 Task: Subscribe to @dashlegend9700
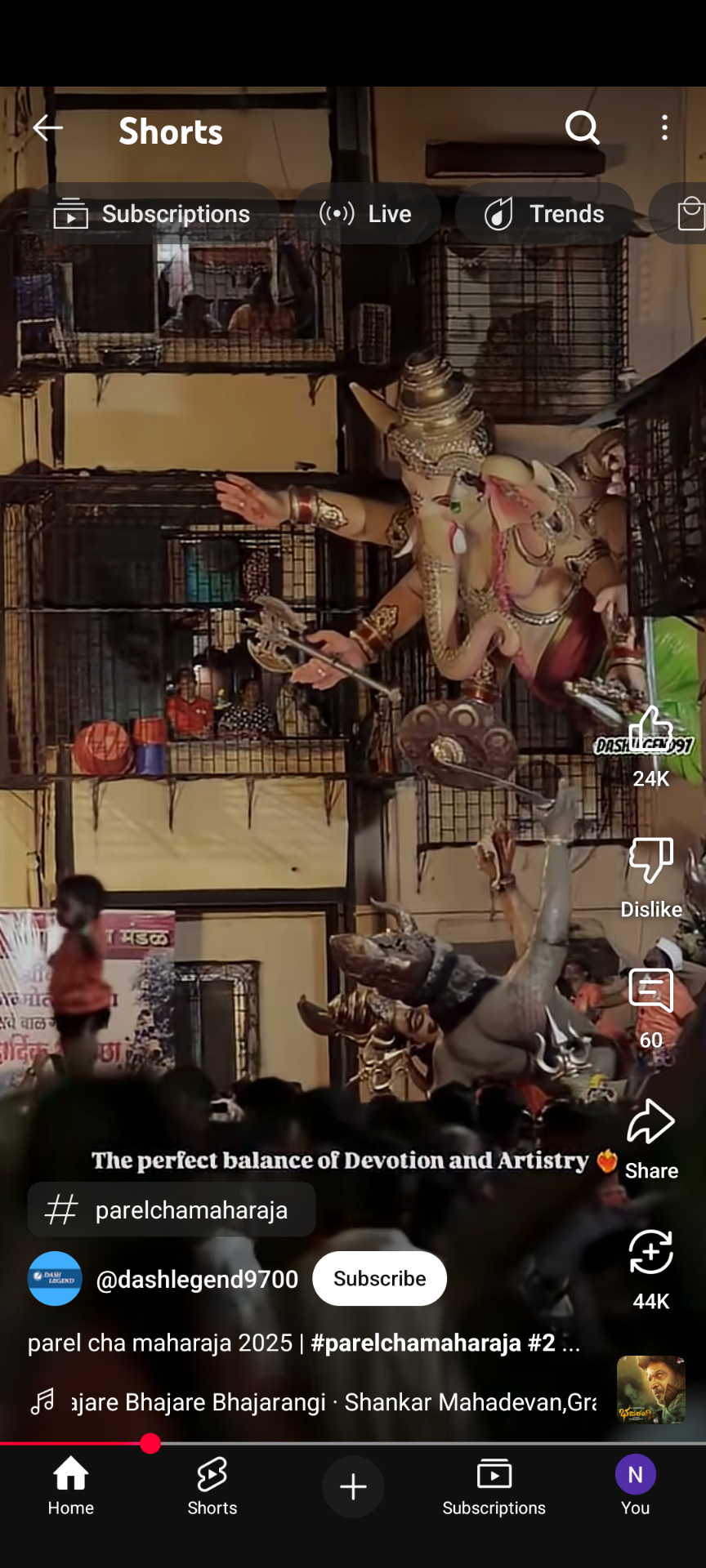[379, 1278]
